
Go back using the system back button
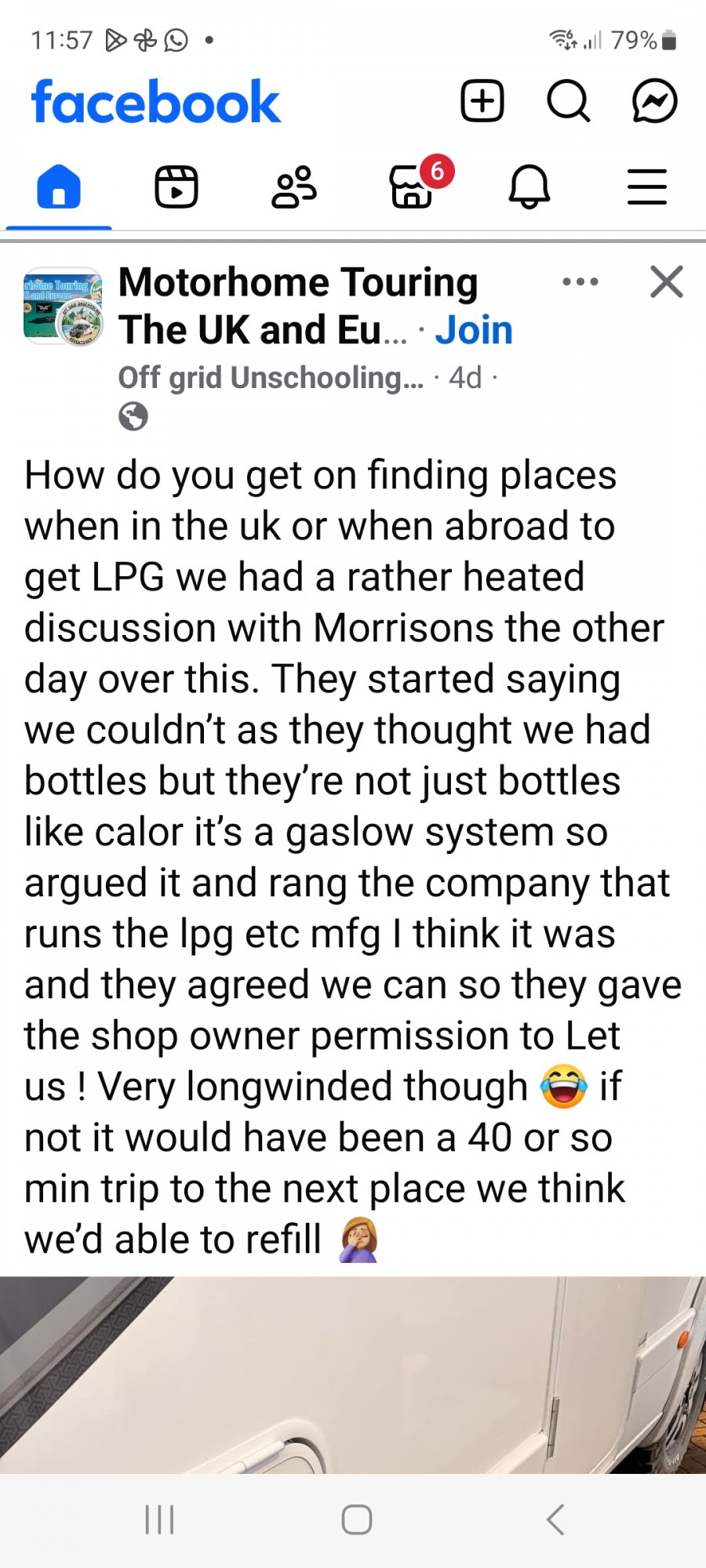tap(555, 1519)
